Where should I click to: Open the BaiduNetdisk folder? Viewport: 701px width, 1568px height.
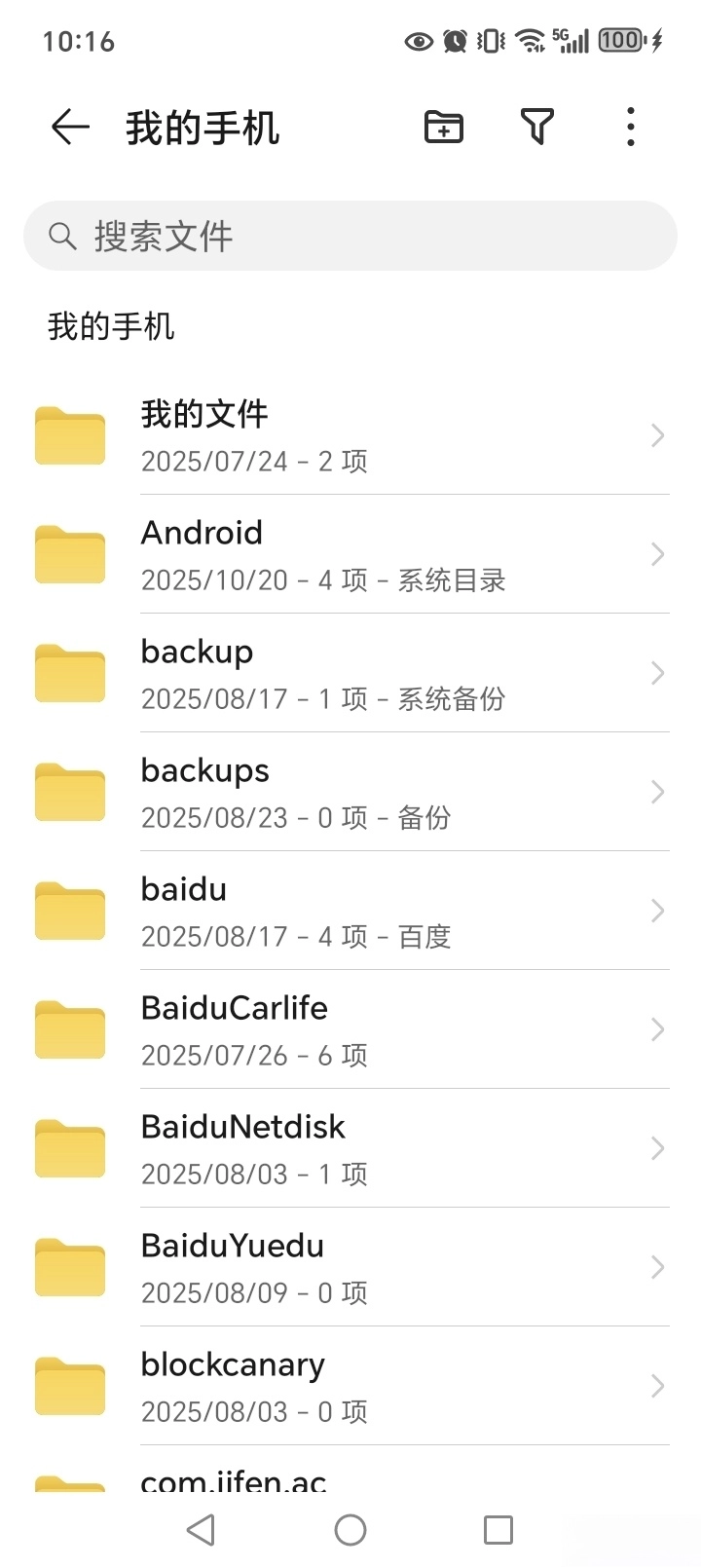[350, 1148]
